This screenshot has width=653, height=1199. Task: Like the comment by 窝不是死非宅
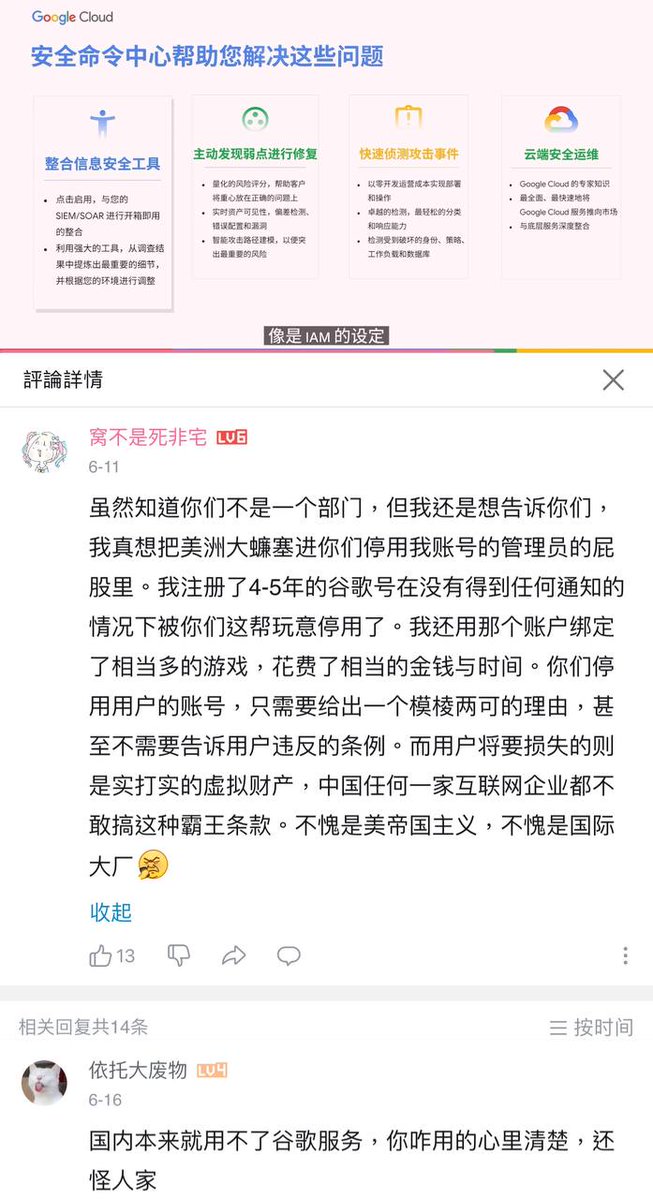tap(112, 955)
